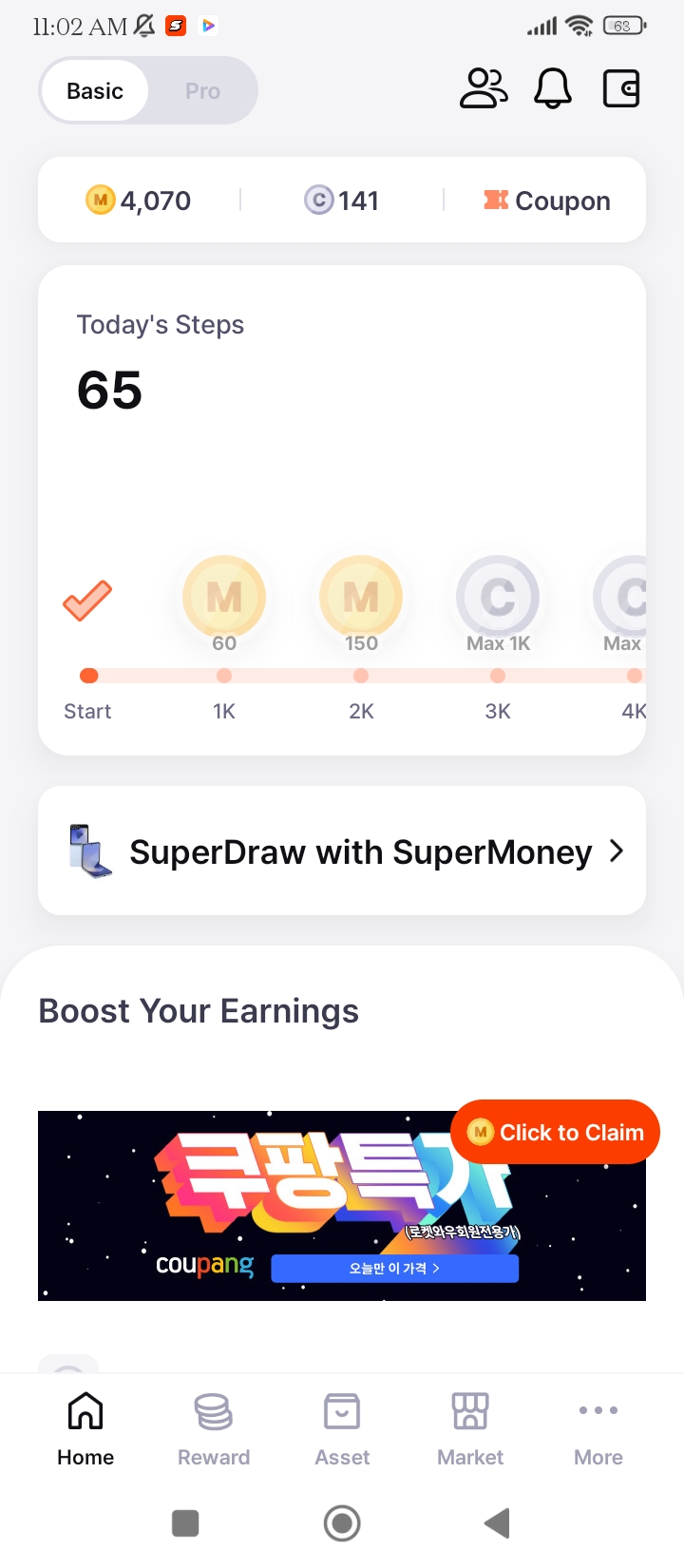Claim the 60 M reward at 1K steps
This screenshot has width=684, height=1568.
(224, 599)
